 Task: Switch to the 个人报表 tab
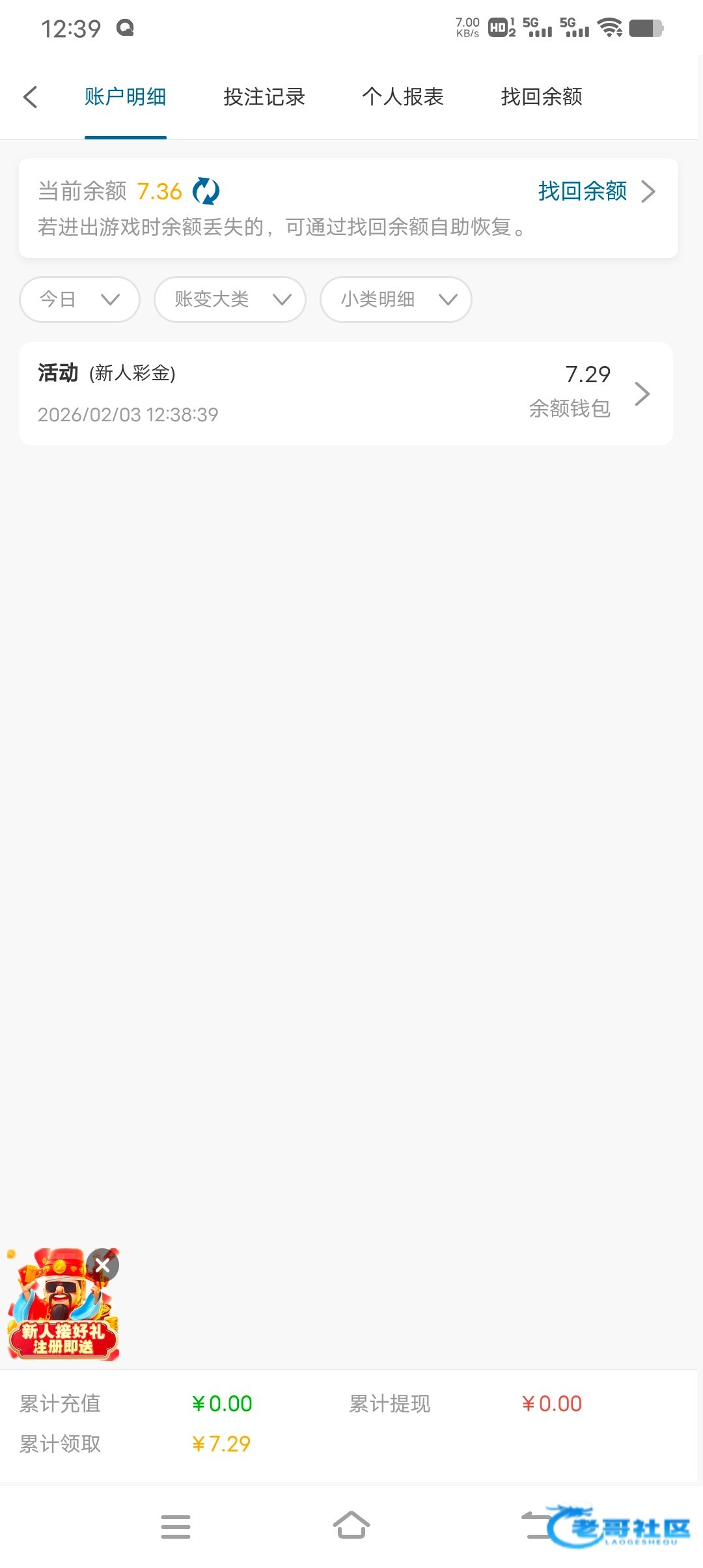(x=403, y=97)
